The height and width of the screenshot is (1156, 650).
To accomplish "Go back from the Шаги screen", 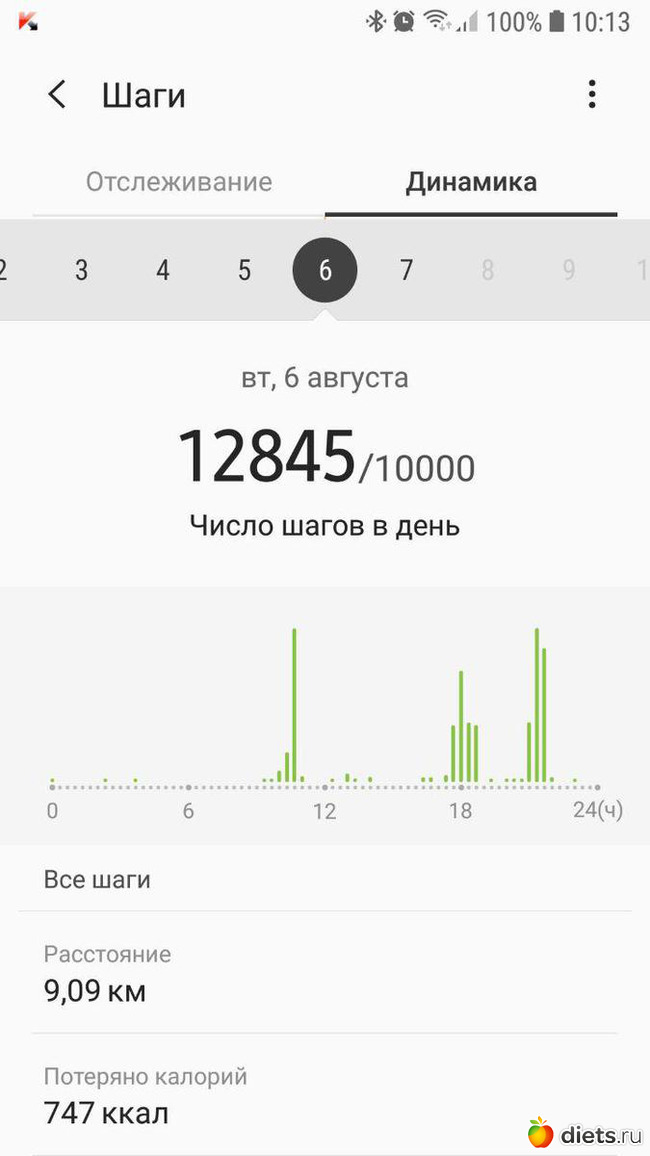I will click(57, 96).
